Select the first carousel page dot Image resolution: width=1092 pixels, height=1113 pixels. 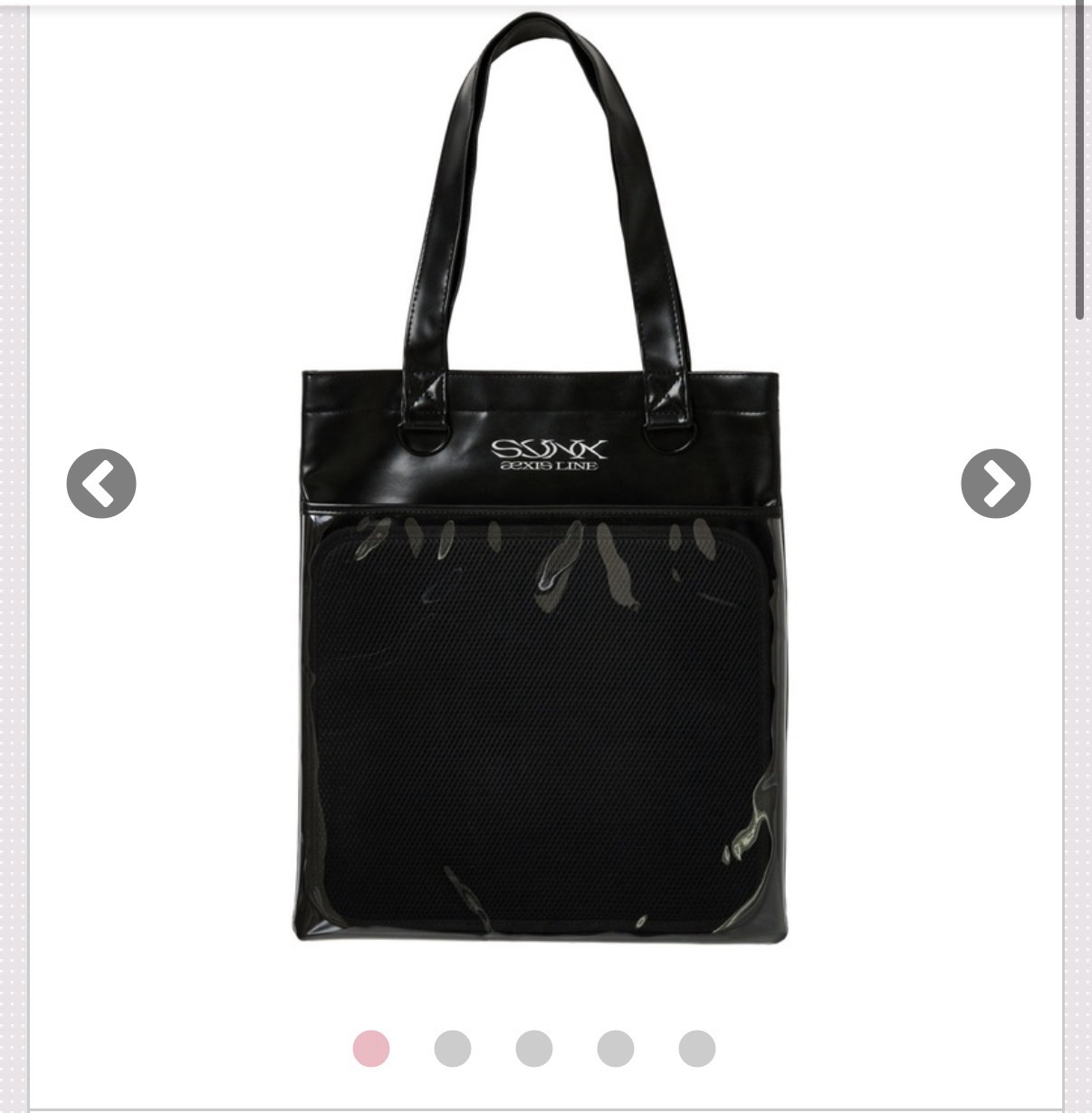(371, 1049)
